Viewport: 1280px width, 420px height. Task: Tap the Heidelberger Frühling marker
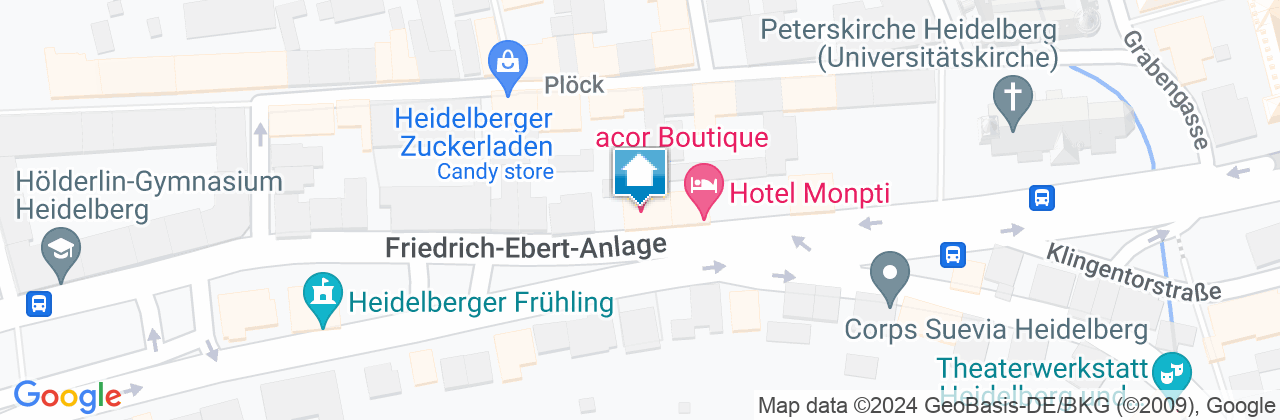[322, 297]
